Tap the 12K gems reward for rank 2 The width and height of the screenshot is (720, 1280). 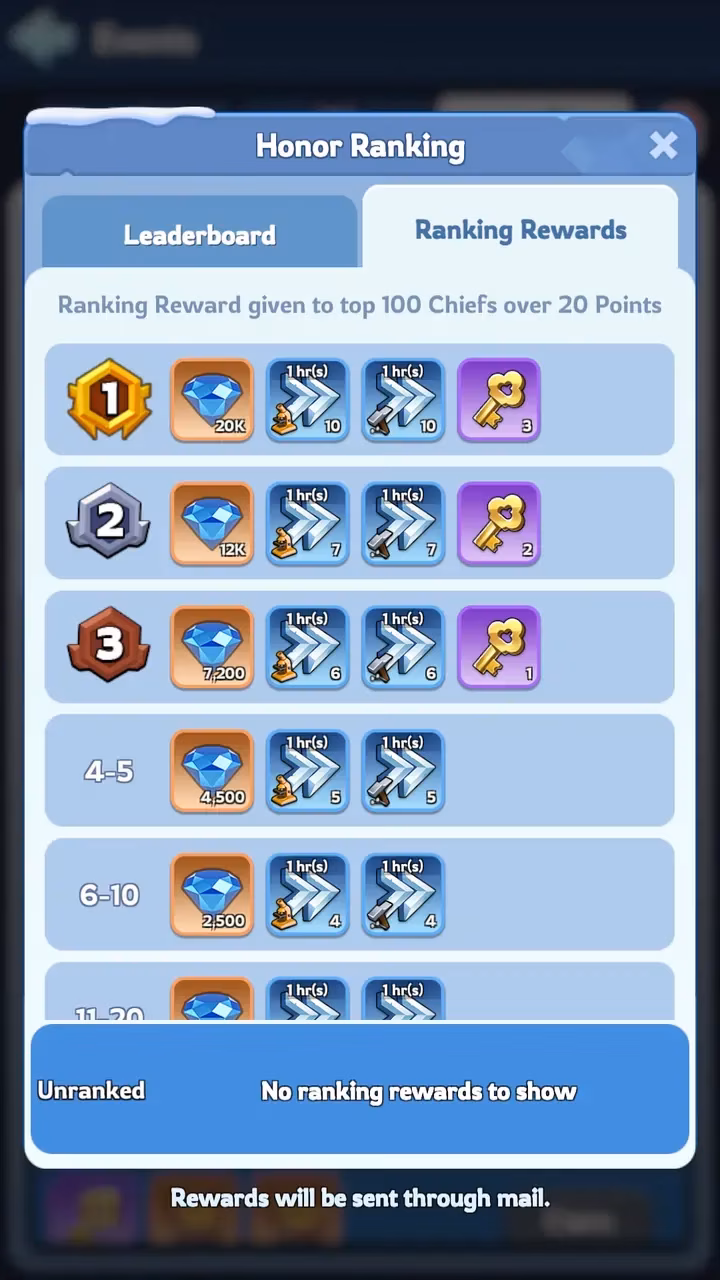(x=212, y=523)
